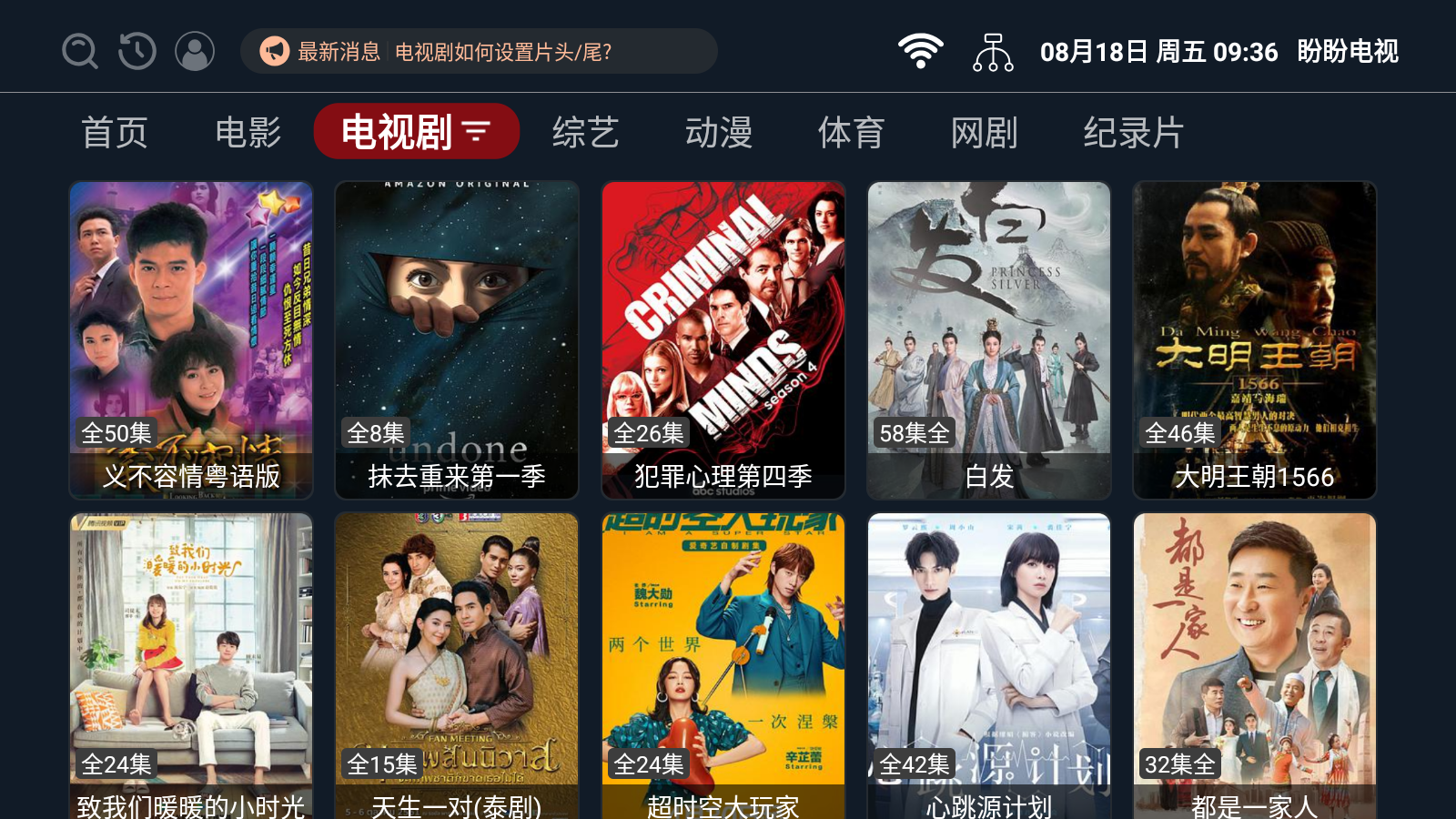Viewport: 1456px width, 819px height.
Task: Switch to the 首页 tab
Action: pyautogui.click(x=115, y=133)
